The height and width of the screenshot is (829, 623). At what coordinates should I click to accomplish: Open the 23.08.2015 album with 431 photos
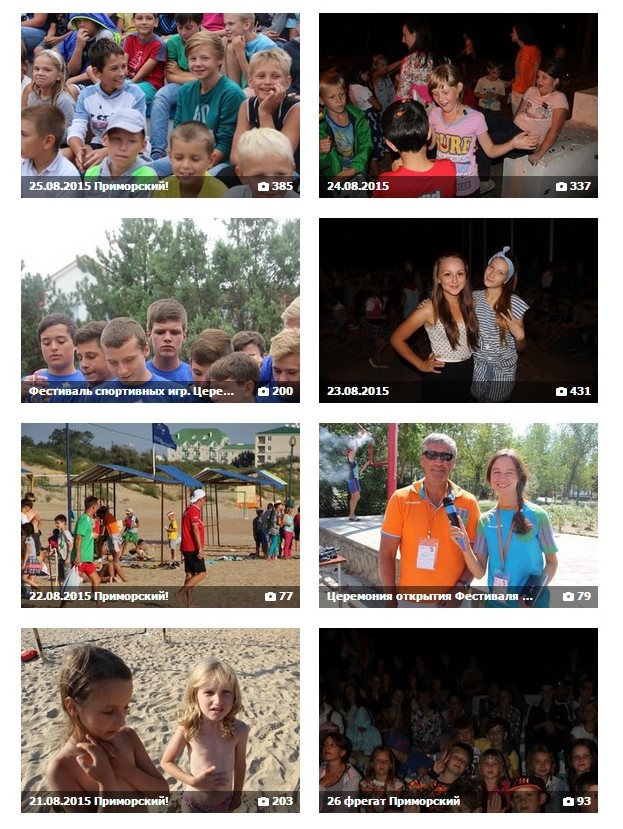tap(458, 309)
